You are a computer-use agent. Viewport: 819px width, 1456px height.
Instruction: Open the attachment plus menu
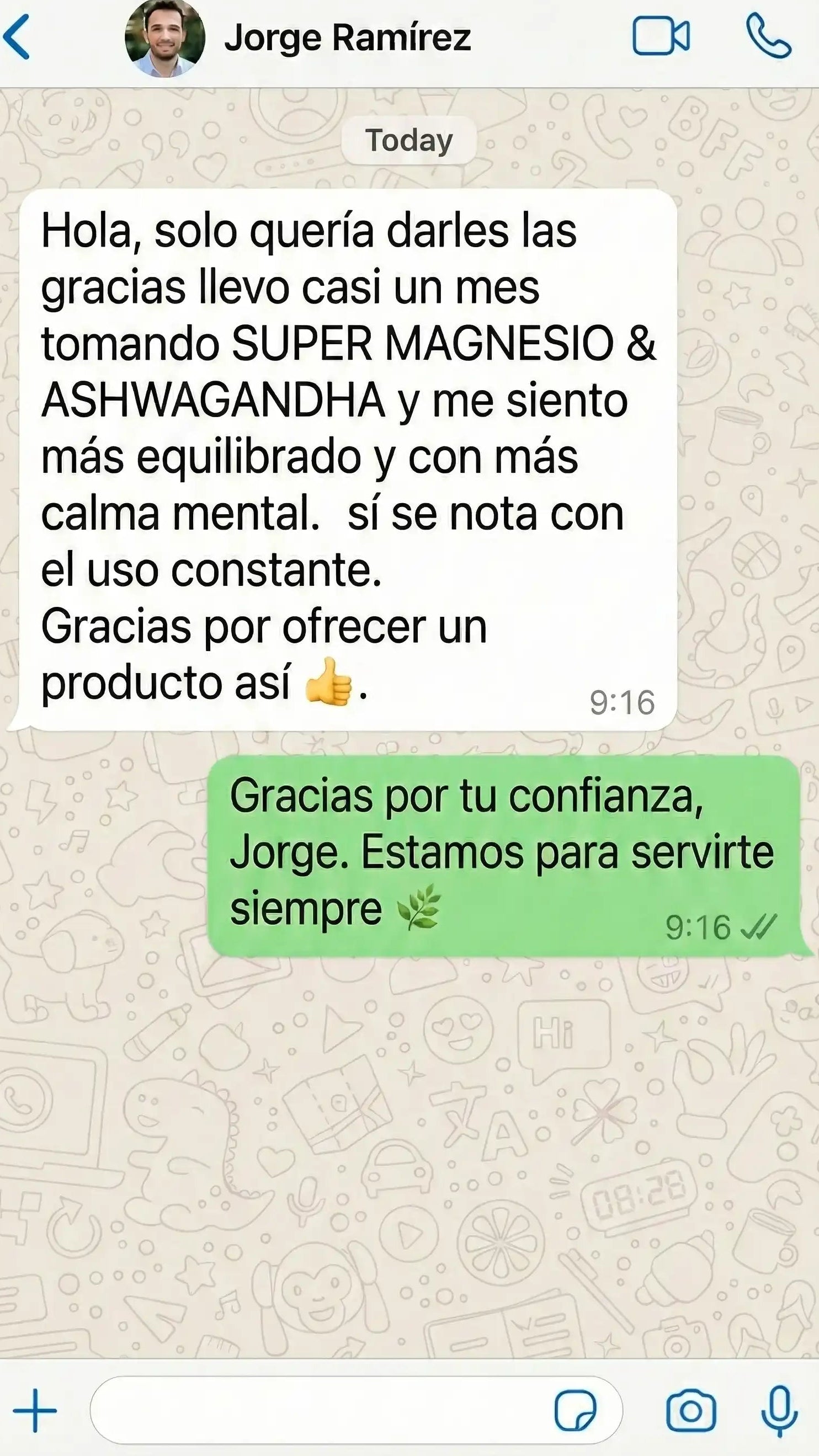tap(35, 1410)
